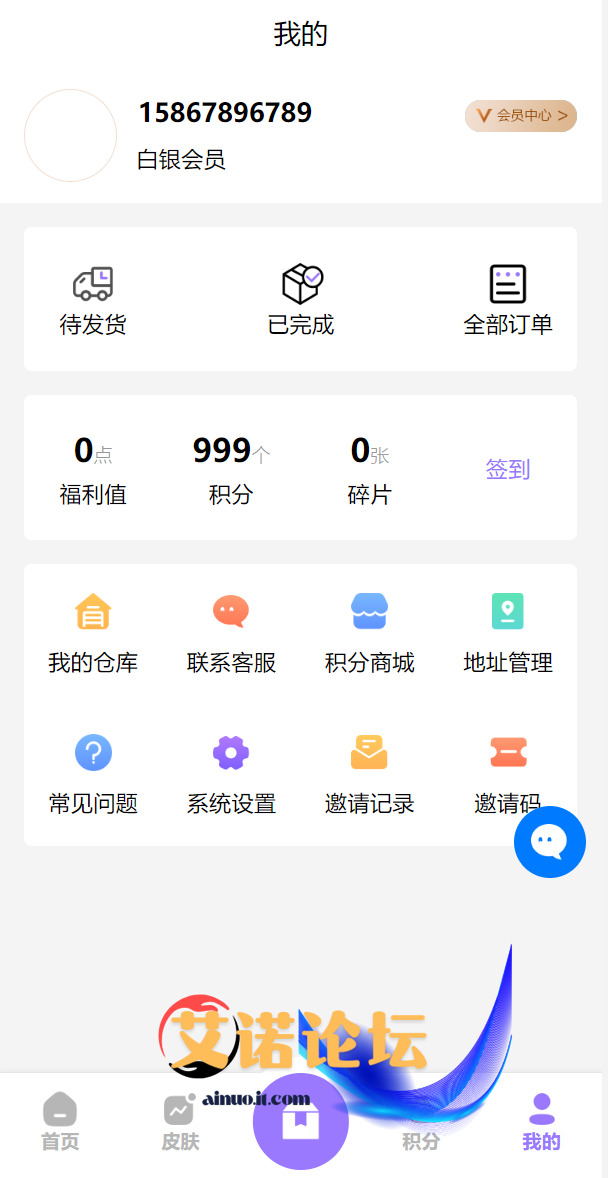Select the 我的 profile tab
Image resolution: width=608 pixels, height=1178 pixels.
click(x=541, y=1122)
